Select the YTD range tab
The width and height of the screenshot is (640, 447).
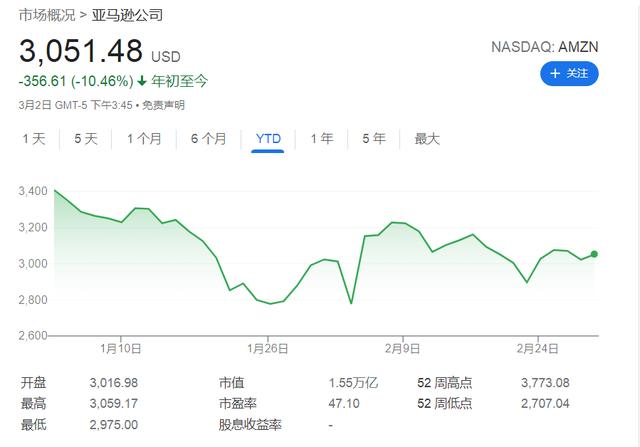click(x=268, y=139)
